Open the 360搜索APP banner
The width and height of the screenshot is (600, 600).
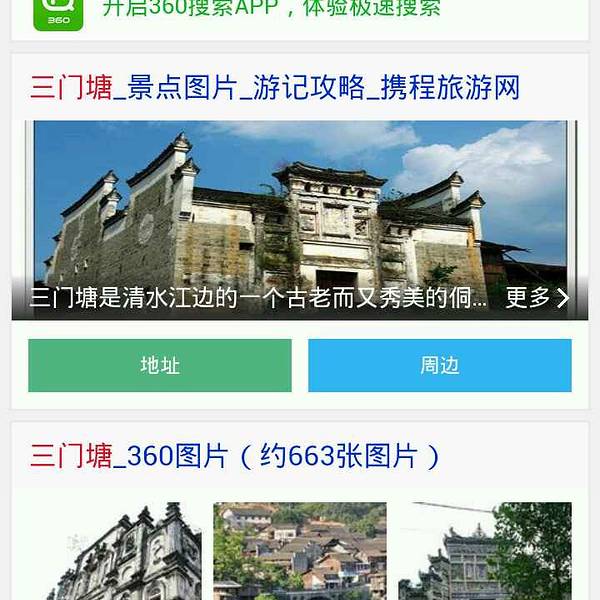click(x=270, y=10)
